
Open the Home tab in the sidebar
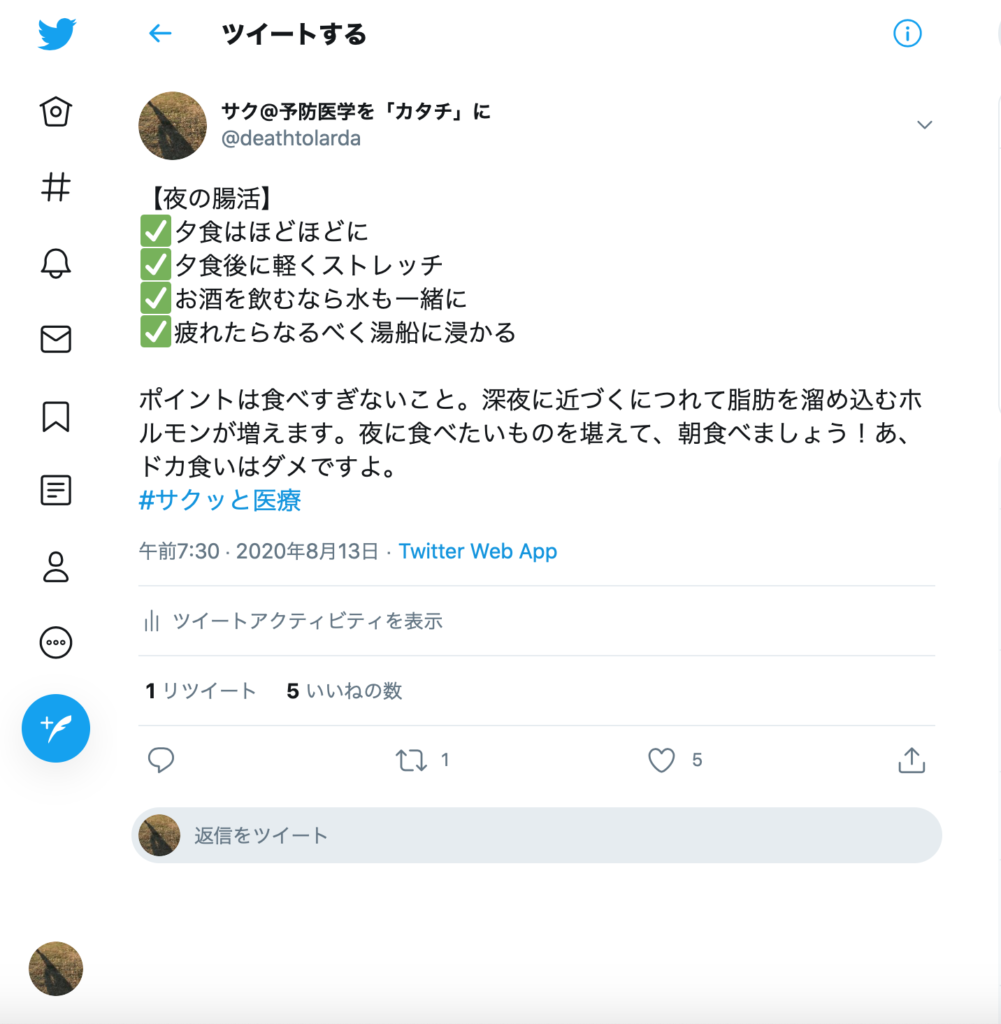(56, 111)
